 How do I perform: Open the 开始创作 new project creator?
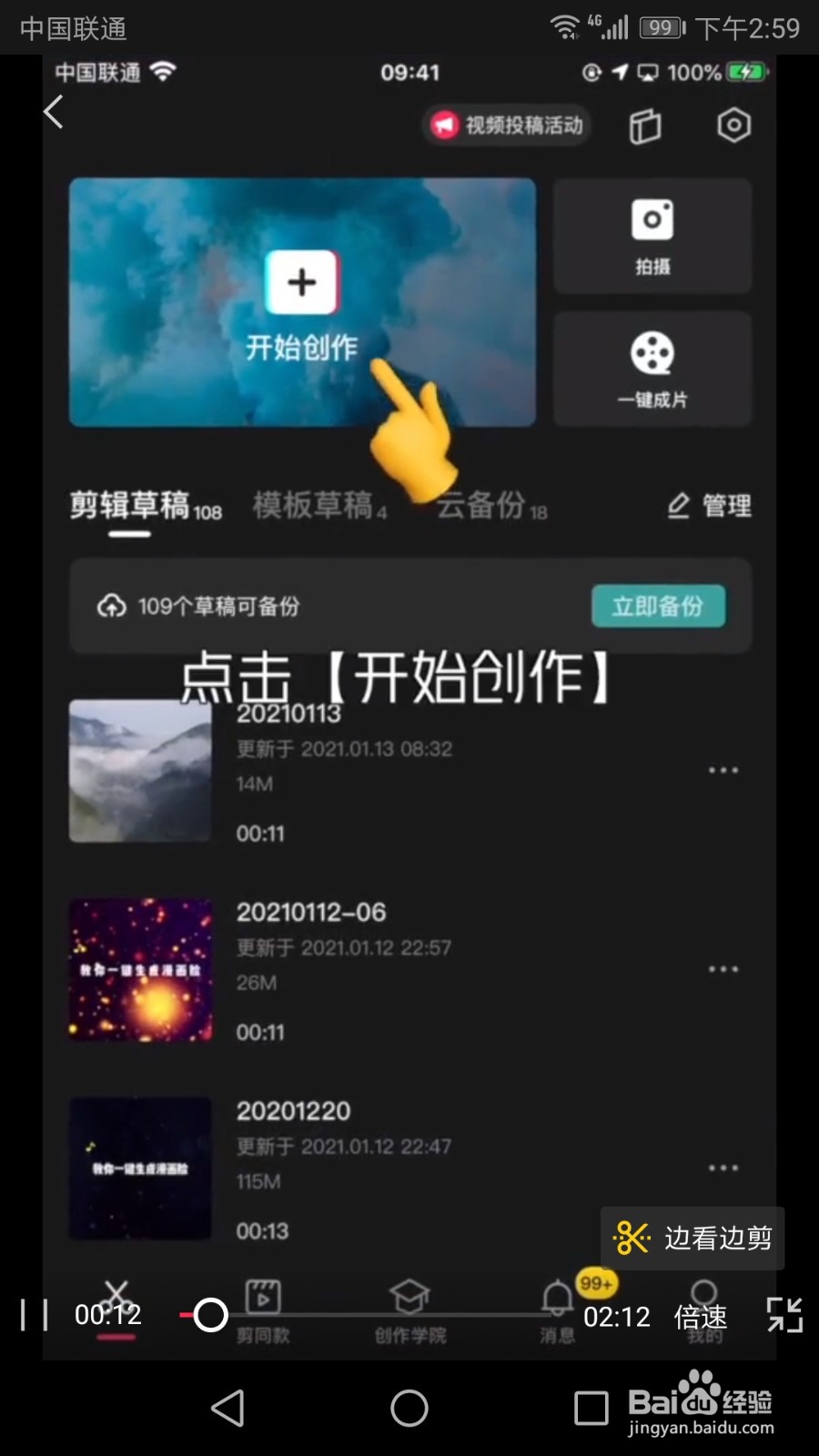coord(302,302)
